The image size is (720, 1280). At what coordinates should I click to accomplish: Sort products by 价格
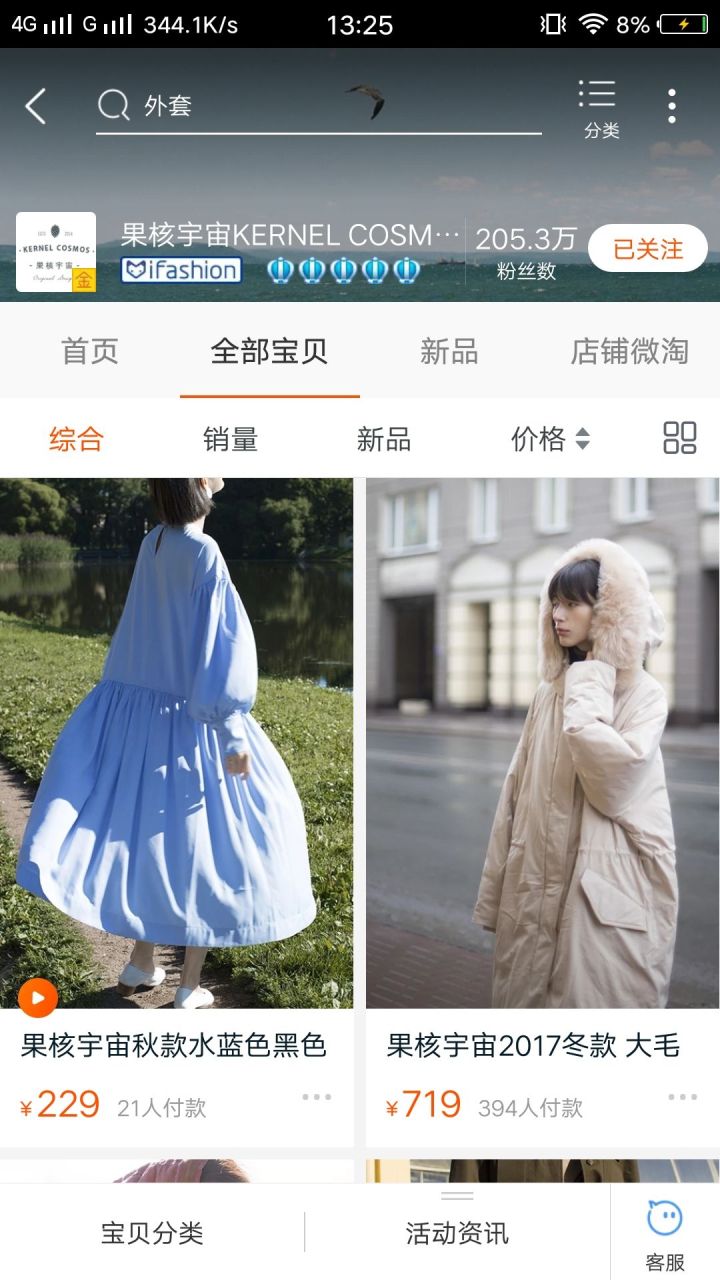[x=550, y=439]
